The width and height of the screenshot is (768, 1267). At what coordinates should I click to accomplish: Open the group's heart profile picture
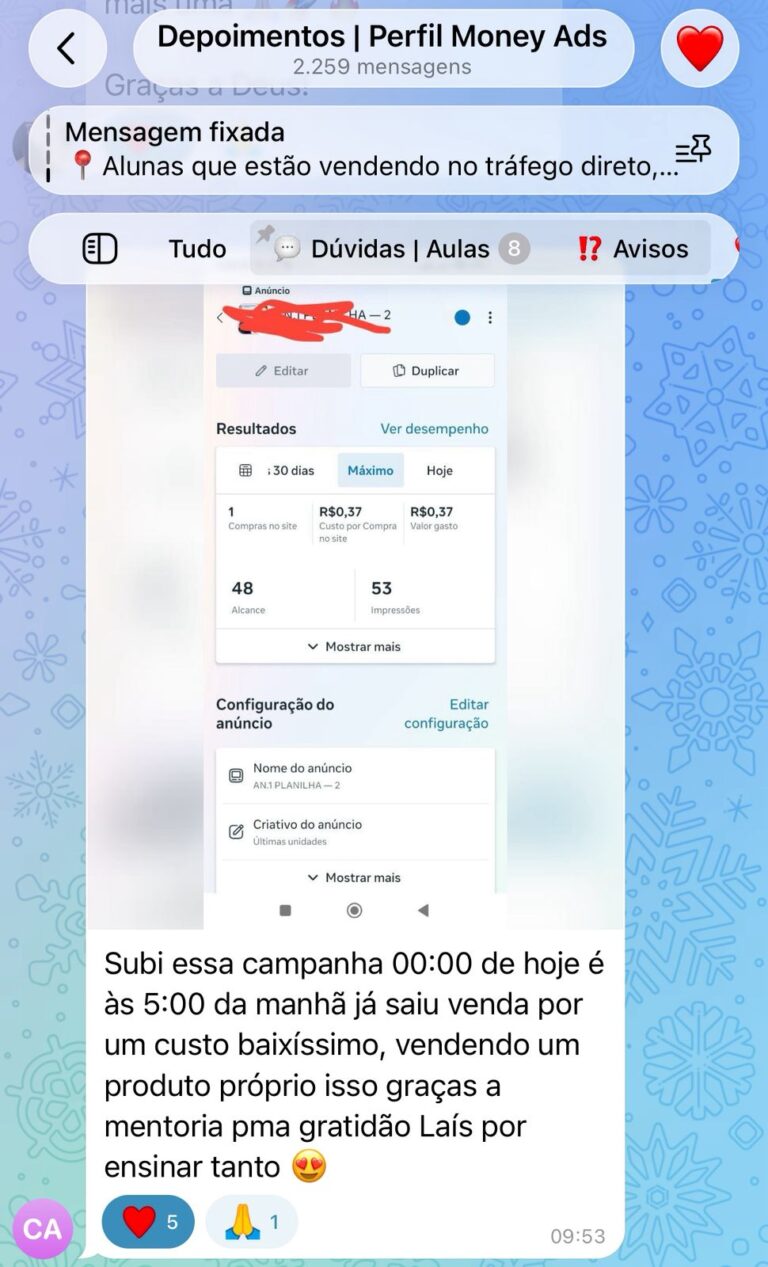click(x=700, y=48)
